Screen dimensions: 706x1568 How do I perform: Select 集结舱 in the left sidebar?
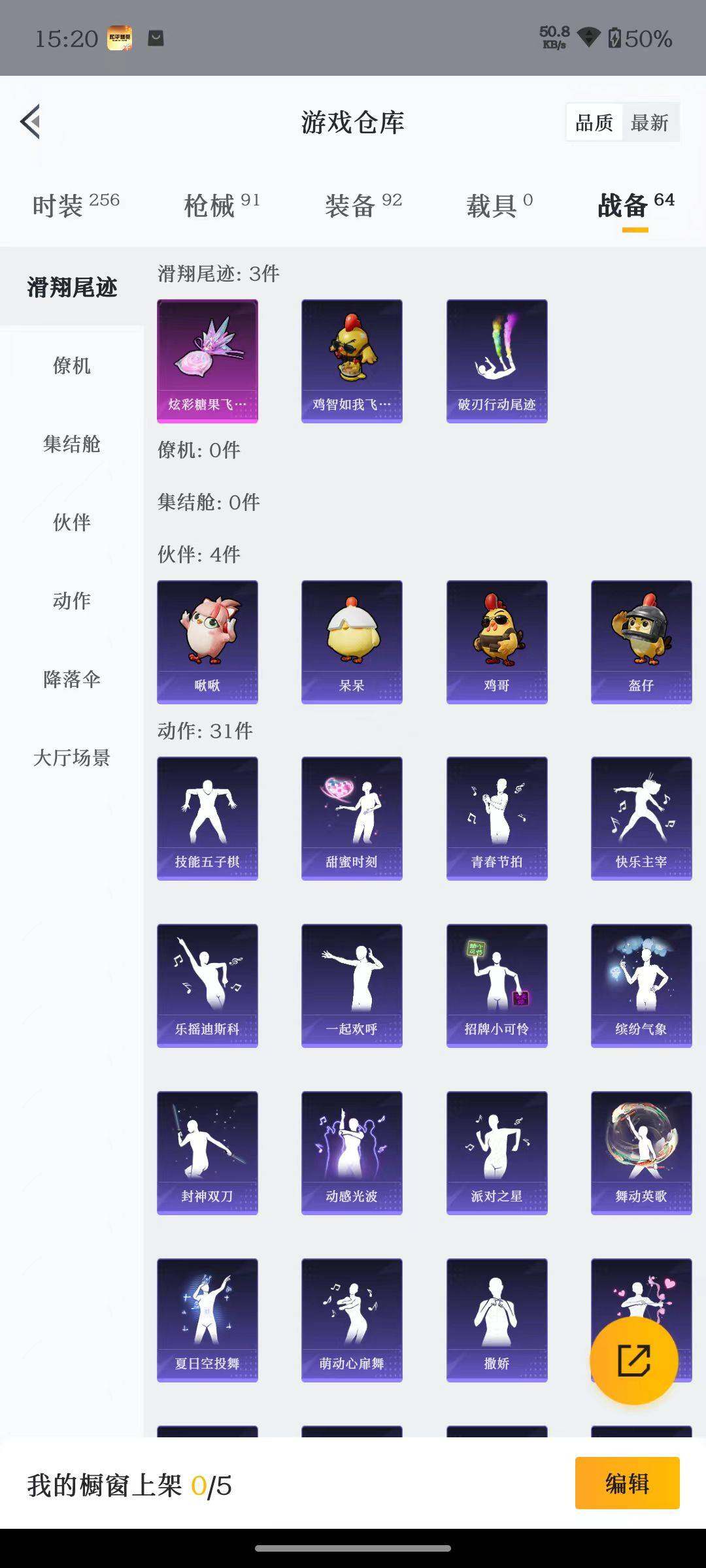[x=72, y=444]
